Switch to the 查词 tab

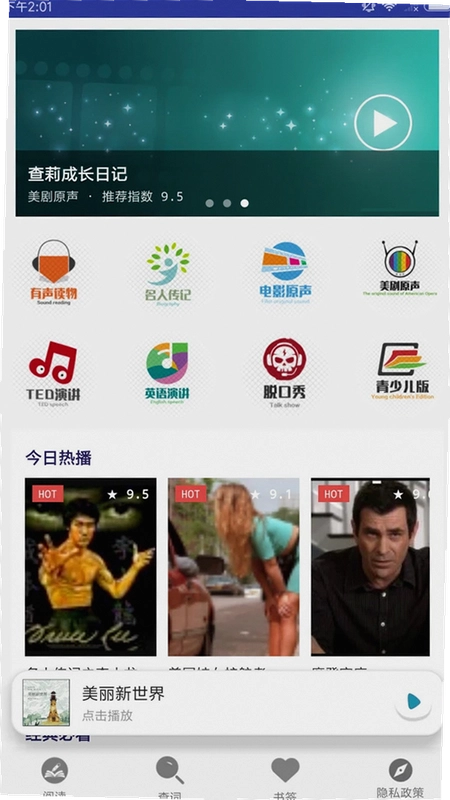(x=170, y=777)
